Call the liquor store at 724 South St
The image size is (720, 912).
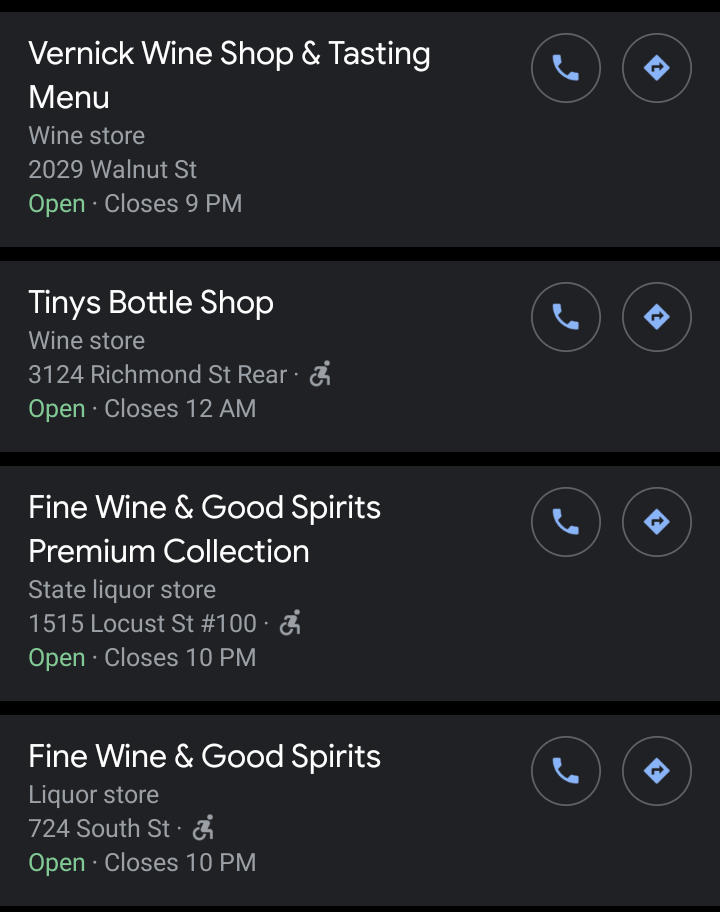click(566, 771)
